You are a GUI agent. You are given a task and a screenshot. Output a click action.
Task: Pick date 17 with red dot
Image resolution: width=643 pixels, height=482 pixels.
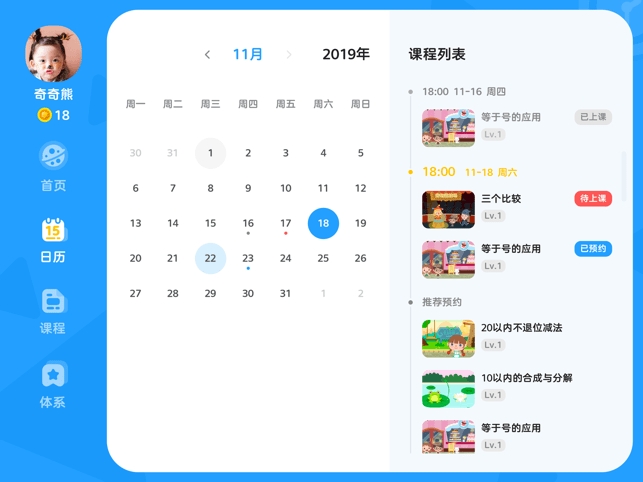click(x=285, y=223)
